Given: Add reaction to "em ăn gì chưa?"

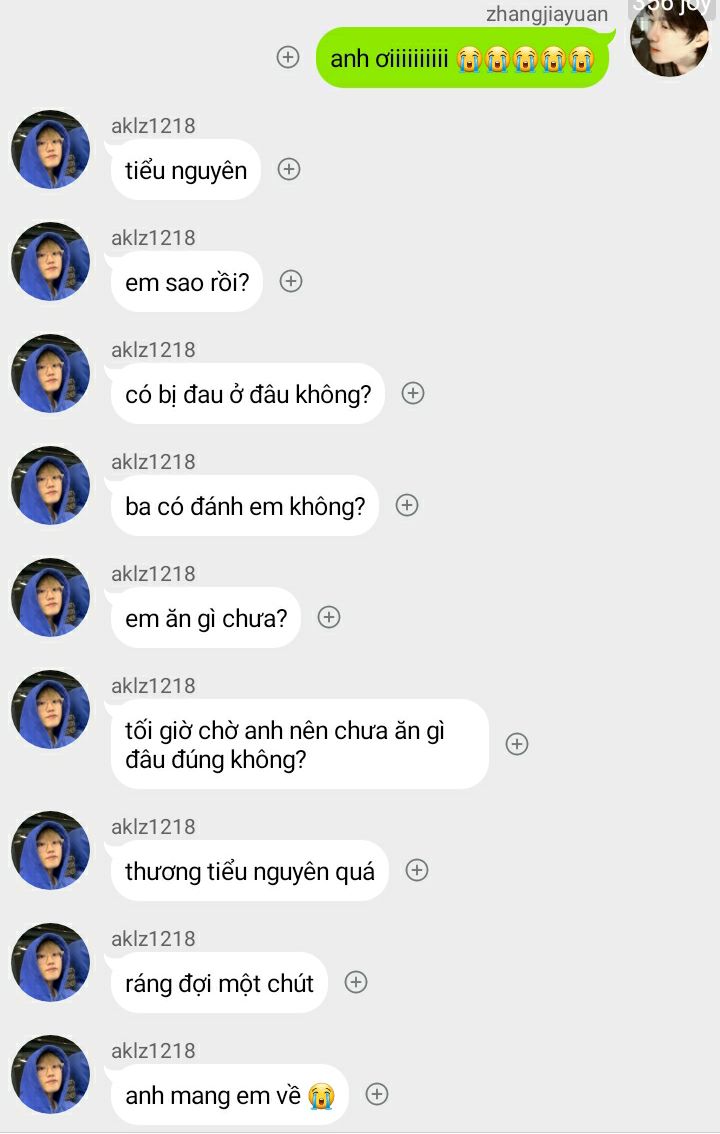Looking at the screenshot, I should 329,618.
